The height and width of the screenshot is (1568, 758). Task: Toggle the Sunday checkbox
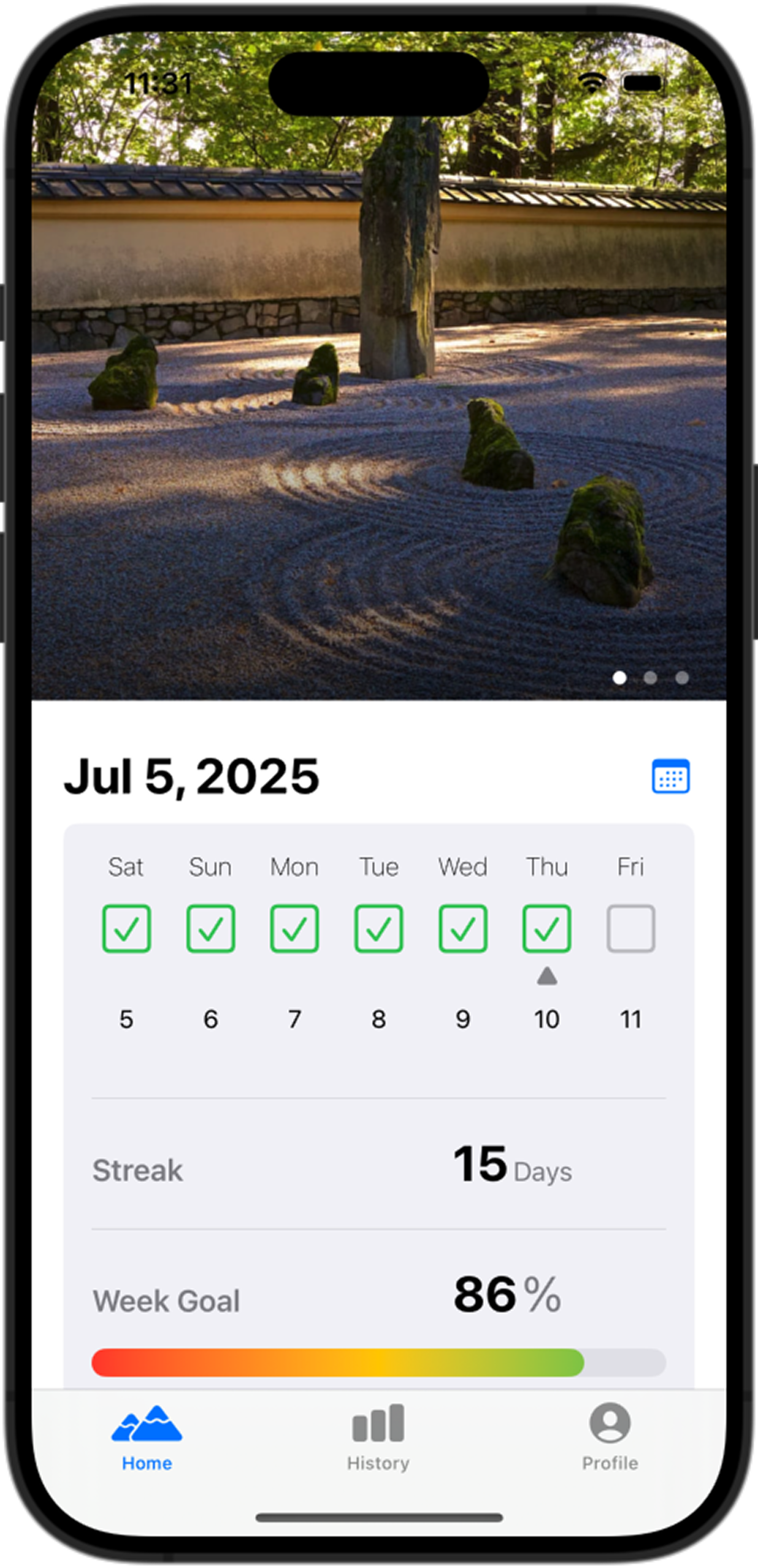(210, 928)
